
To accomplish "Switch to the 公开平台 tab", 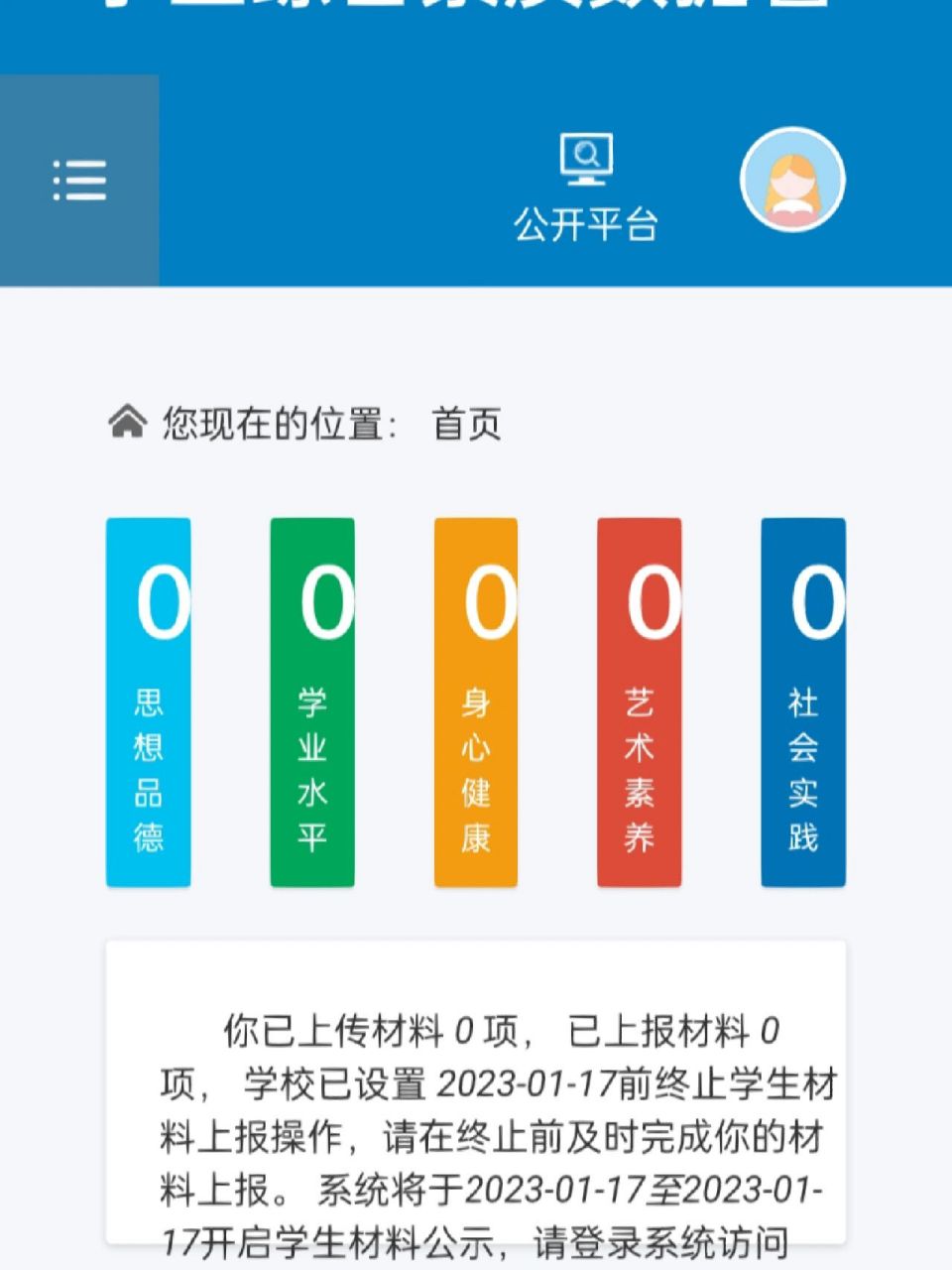I will [587, 189].
